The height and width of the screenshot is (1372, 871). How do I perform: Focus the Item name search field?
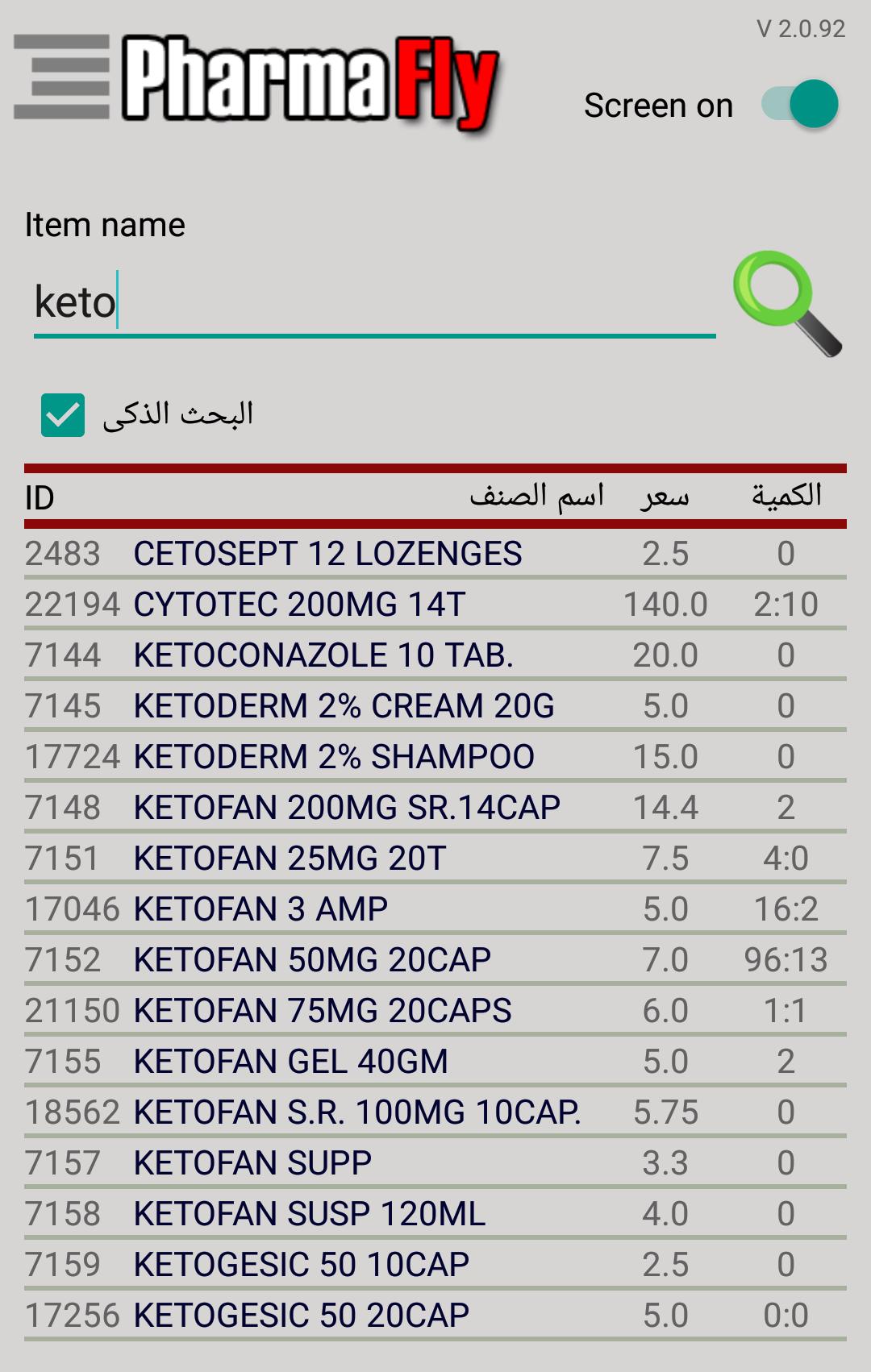click(374, 303)
